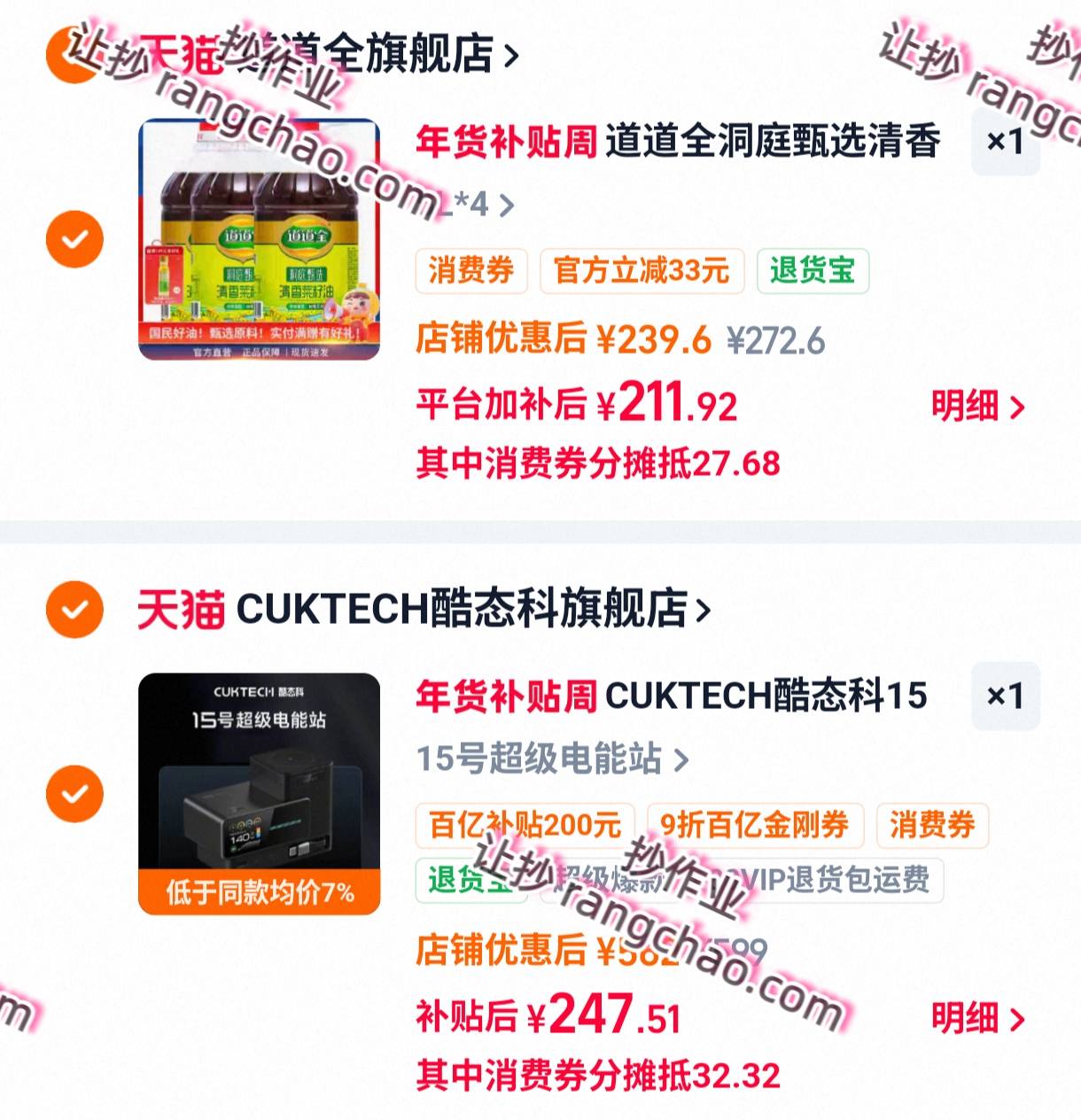Deselect CUKTECH酷态科旗舰店 store checkbox
Screen dimensions: 1081x1120
74,610
